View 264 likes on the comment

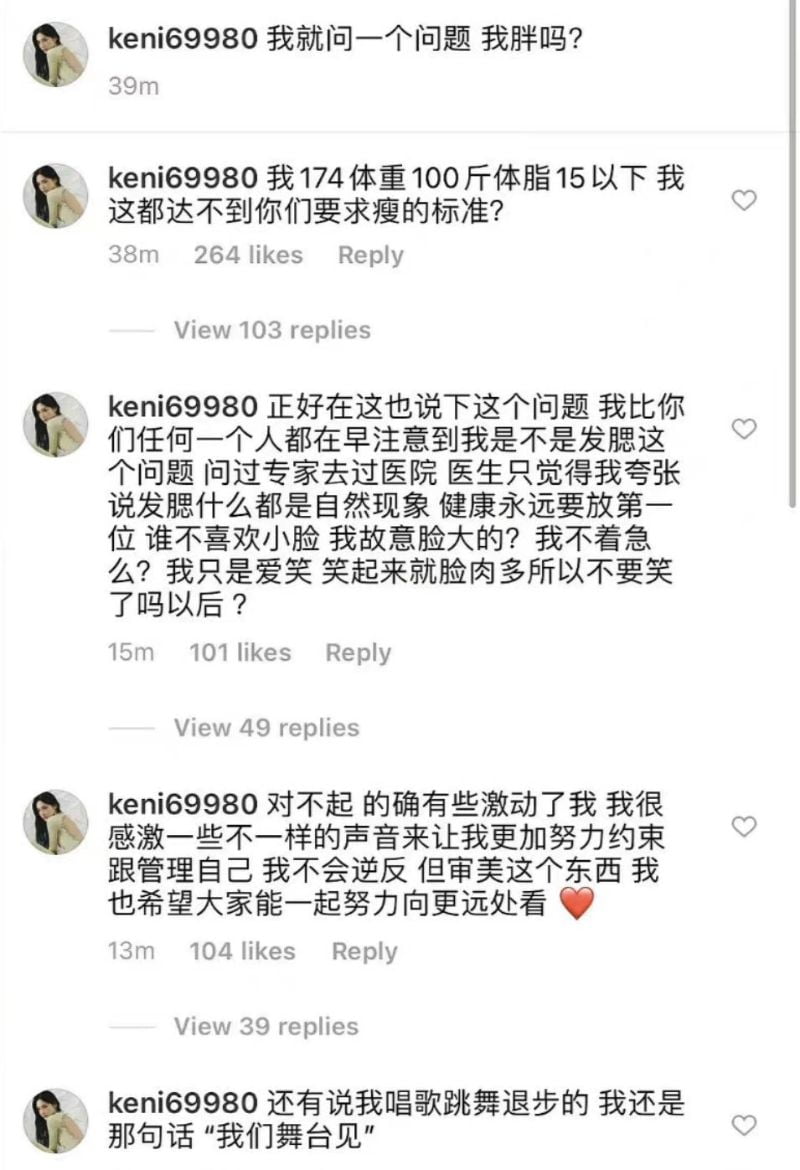[x=248, y=255]
